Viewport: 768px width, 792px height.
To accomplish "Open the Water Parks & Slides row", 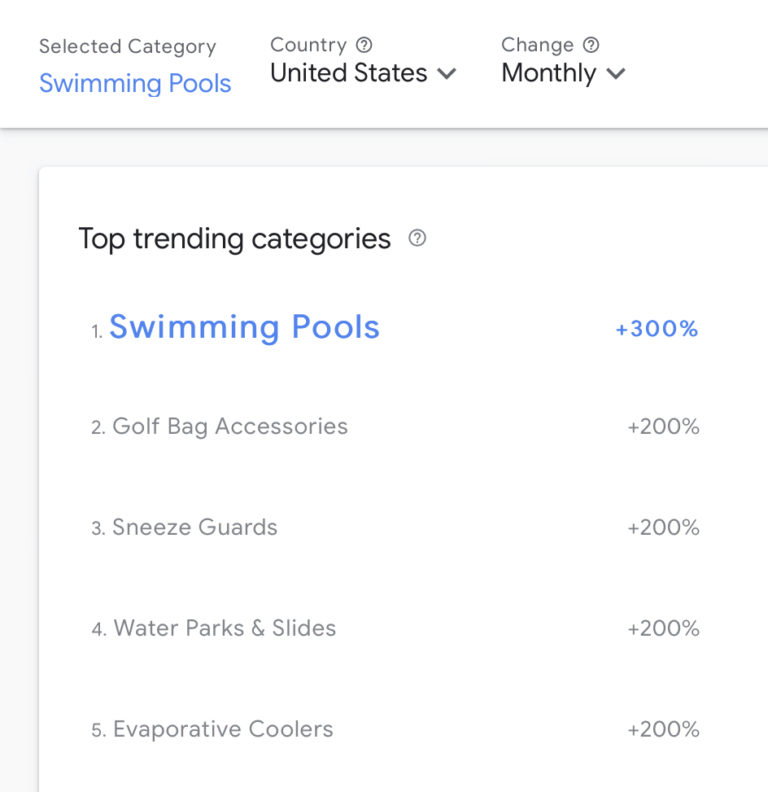I will coord(224,628).
